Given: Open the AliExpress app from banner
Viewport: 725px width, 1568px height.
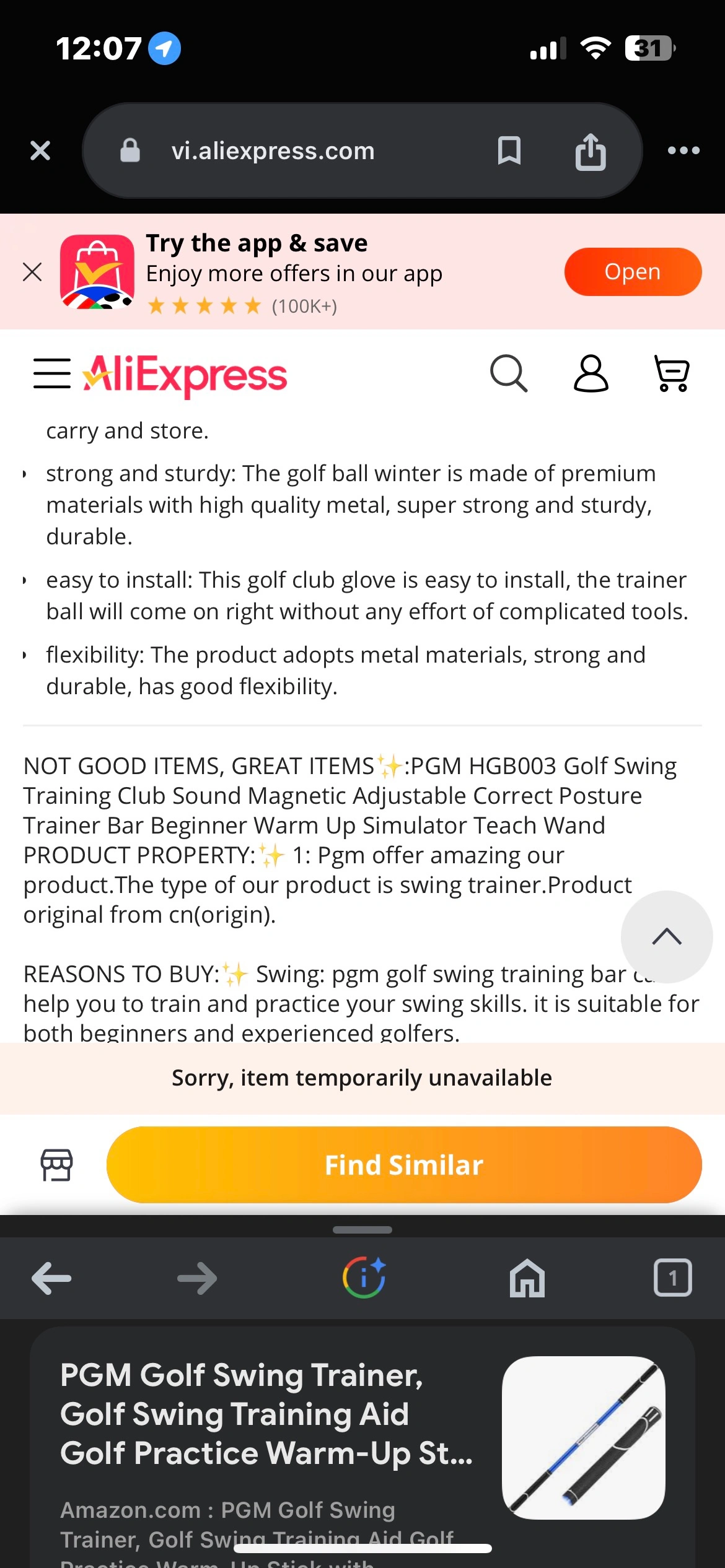Looking at the screenshot, I should coord(632,272).
